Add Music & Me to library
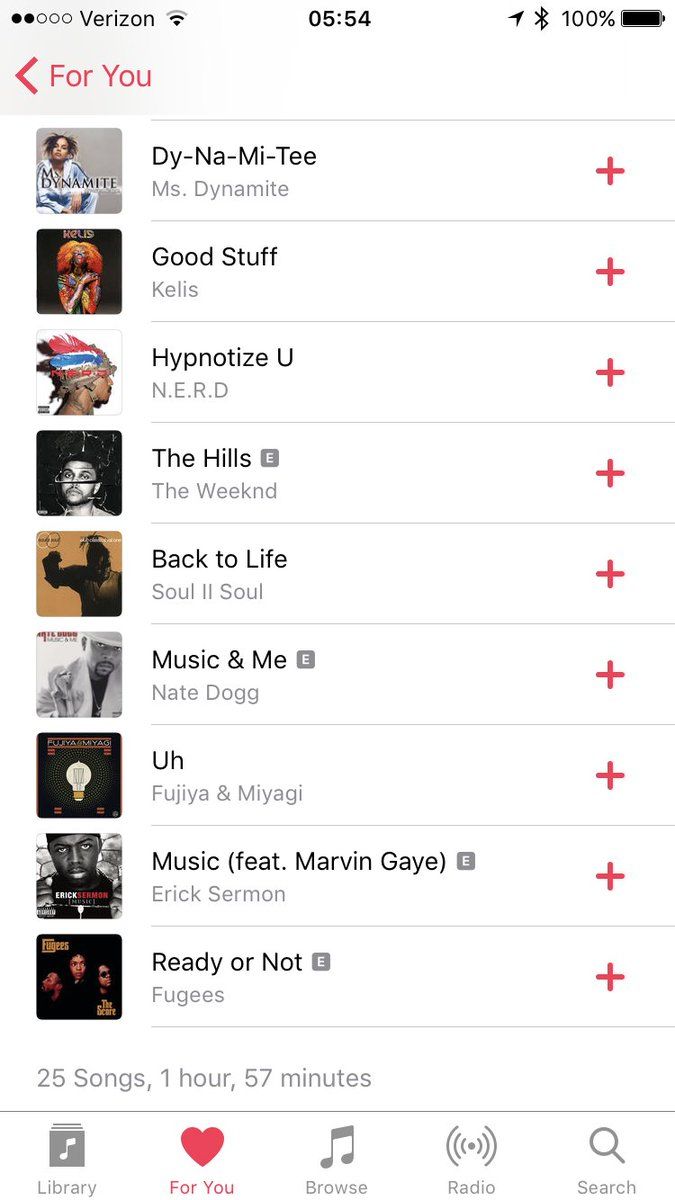This screenshot has width=675, height=1200. 609,675
